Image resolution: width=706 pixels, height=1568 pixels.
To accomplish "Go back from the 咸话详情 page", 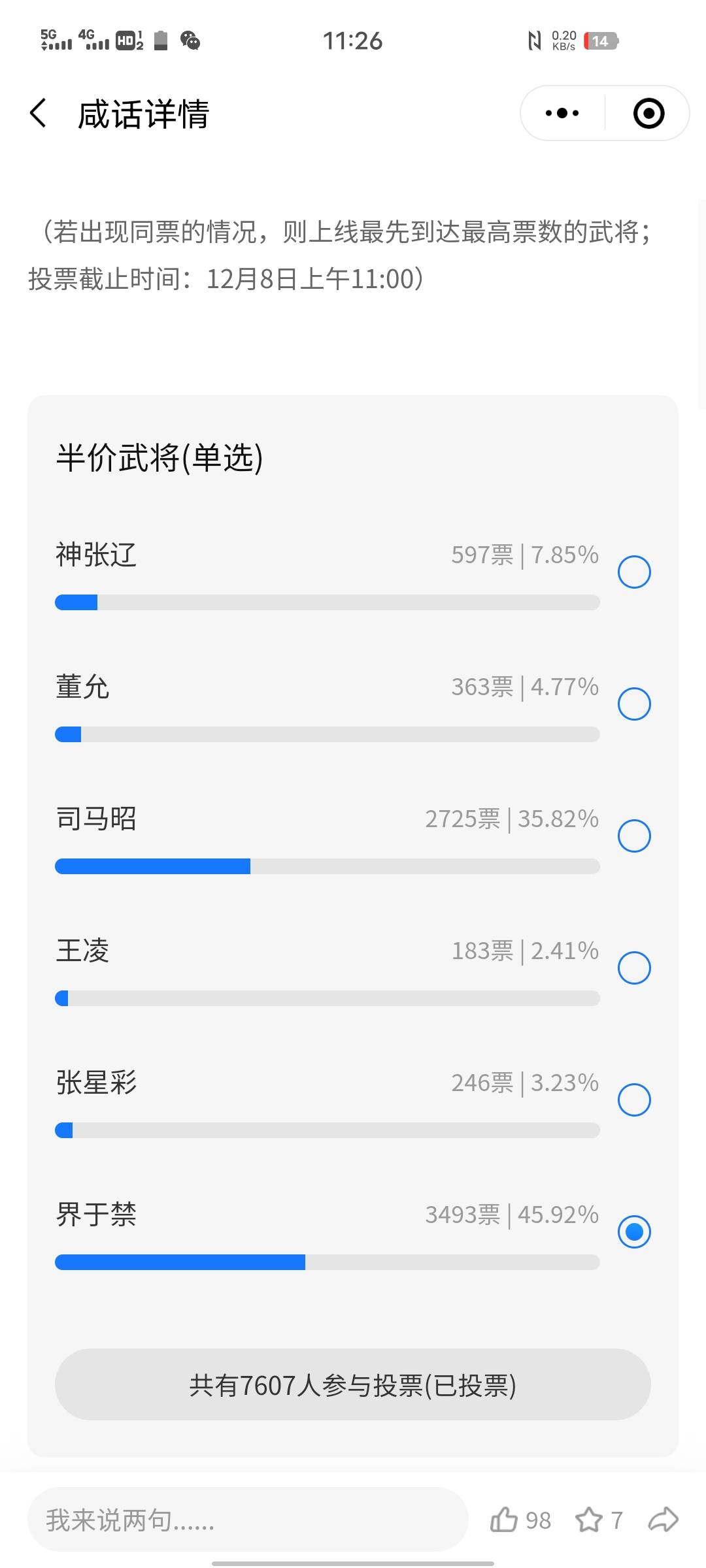I will coord(39,113).
